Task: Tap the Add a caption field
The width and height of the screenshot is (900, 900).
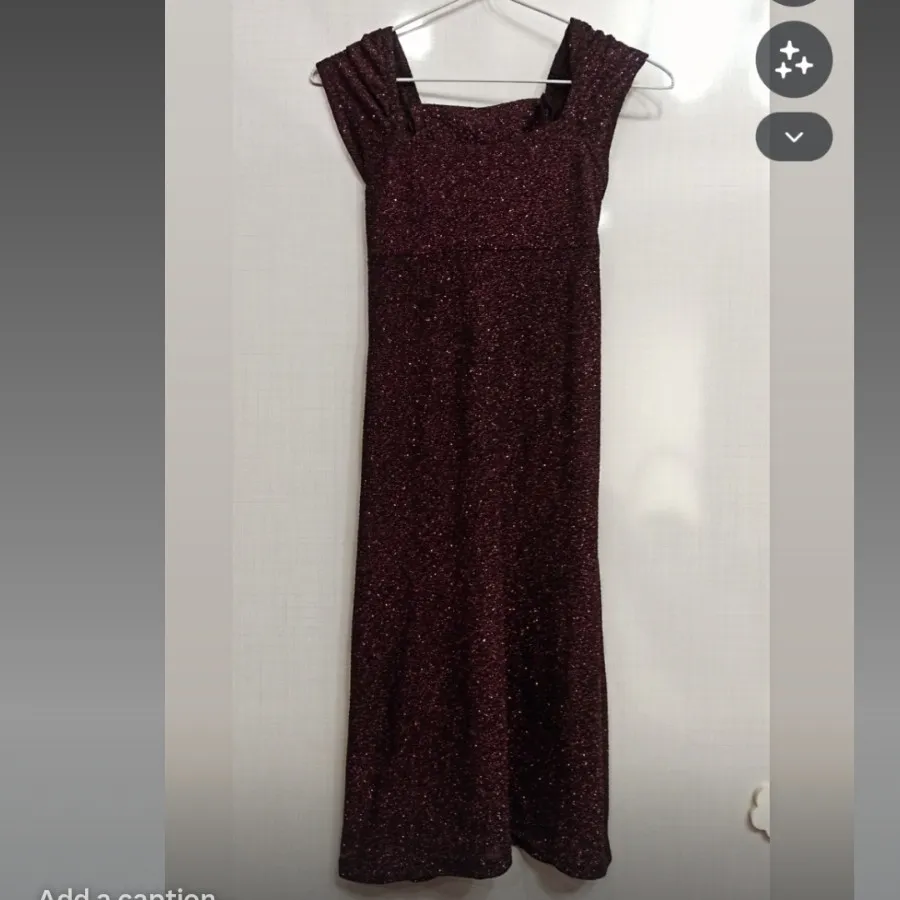Action: coord(128,893)
